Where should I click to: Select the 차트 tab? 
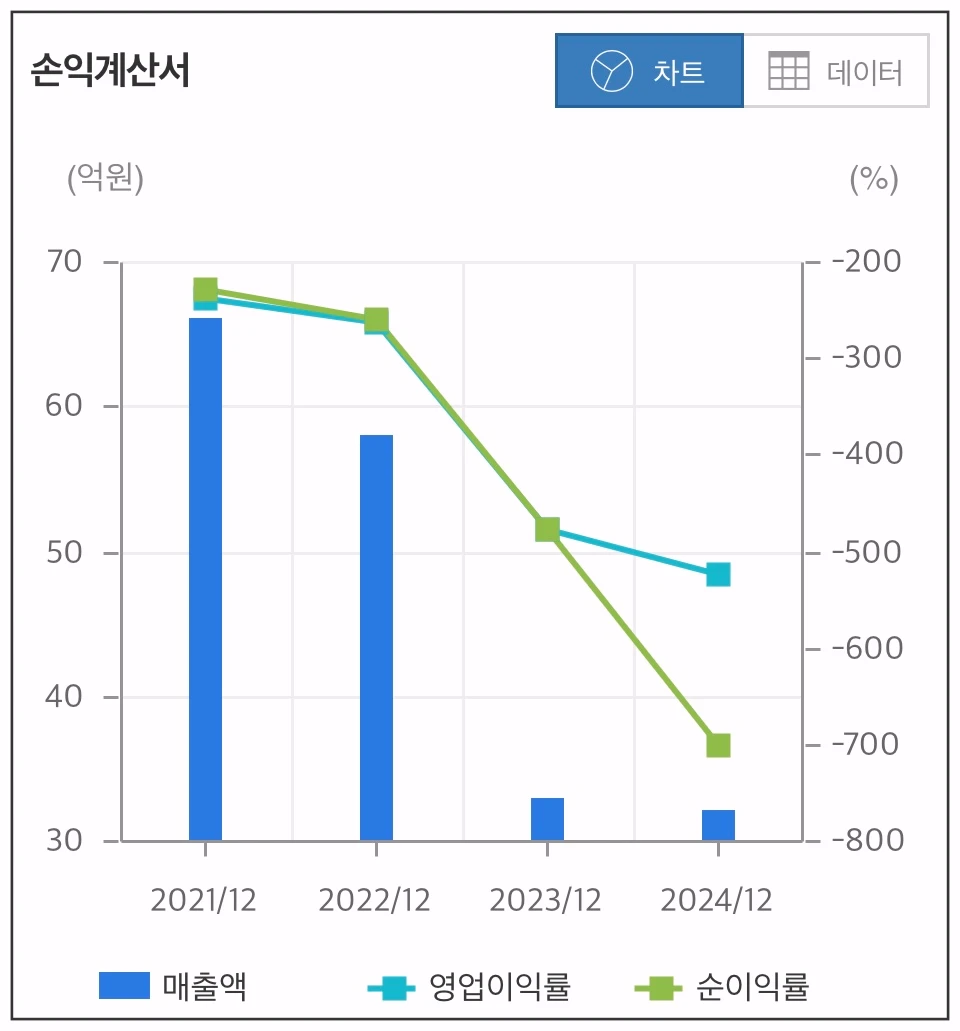(650, 71)
